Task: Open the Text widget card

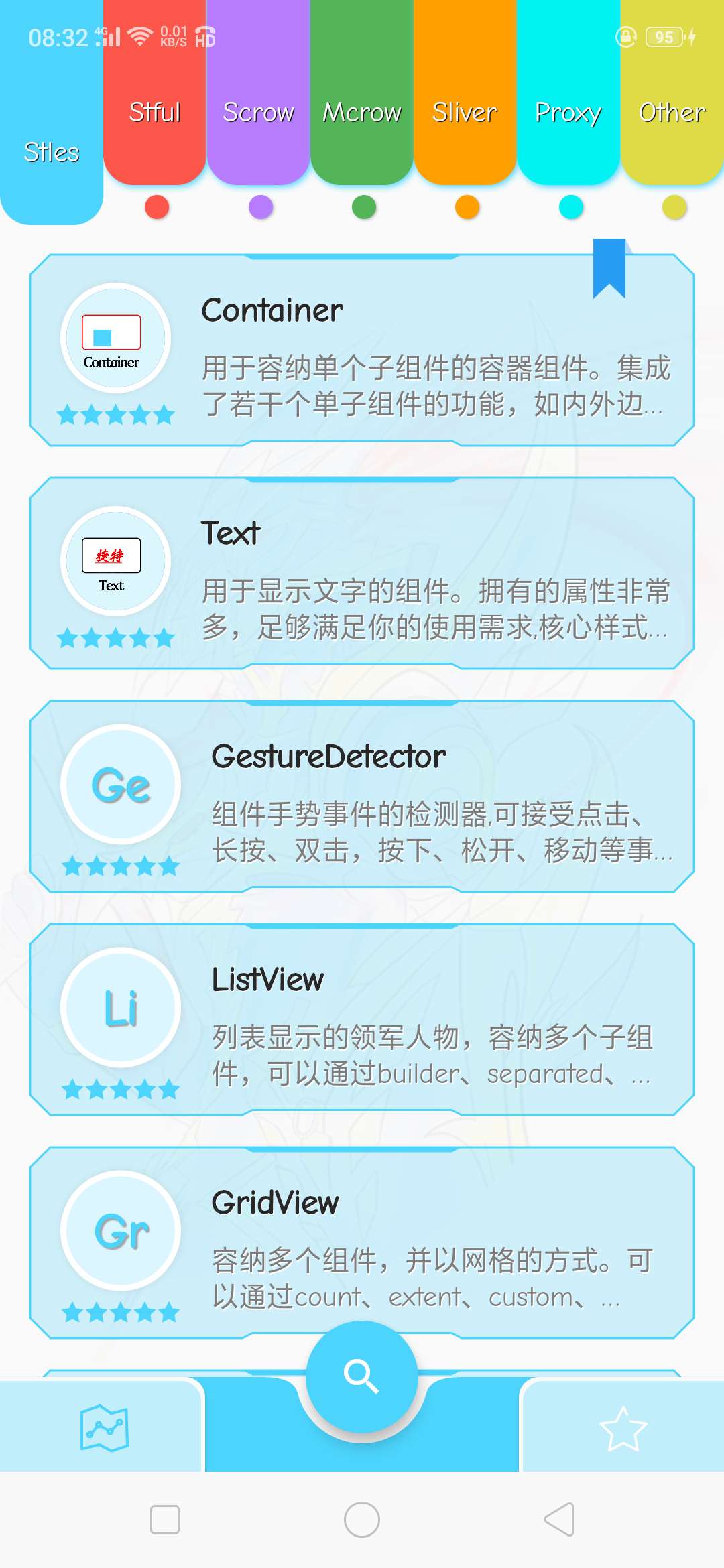Action: (x=362, y=573)
